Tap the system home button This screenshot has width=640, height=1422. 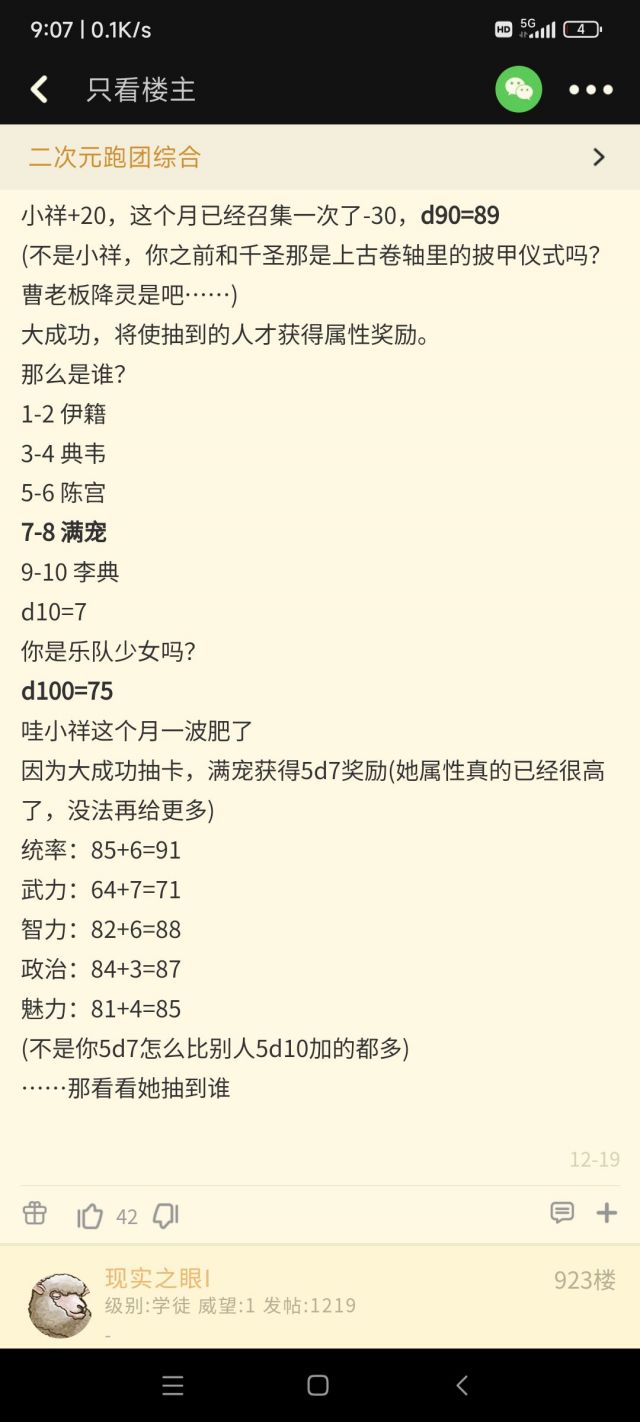318,1385
